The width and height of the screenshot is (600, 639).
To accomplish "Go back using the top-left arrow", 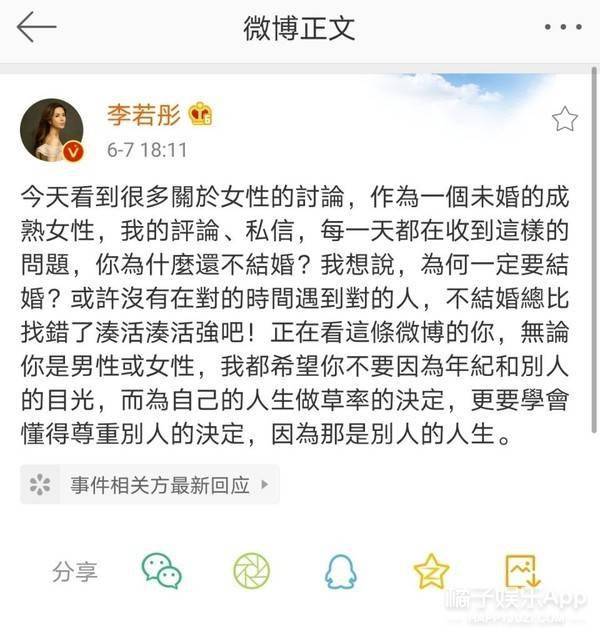I will pos(36,28).
